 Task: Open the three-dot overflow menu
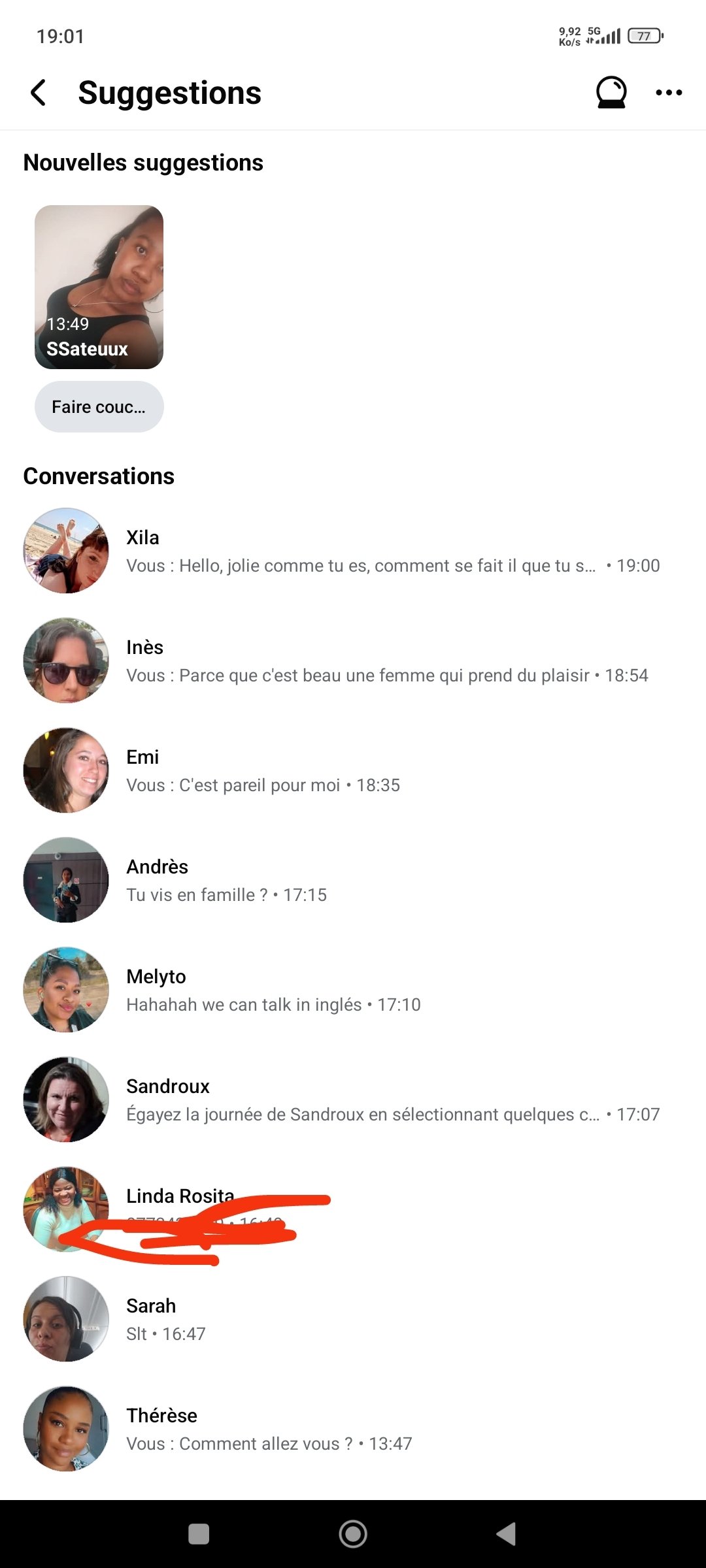click(669, 92)
